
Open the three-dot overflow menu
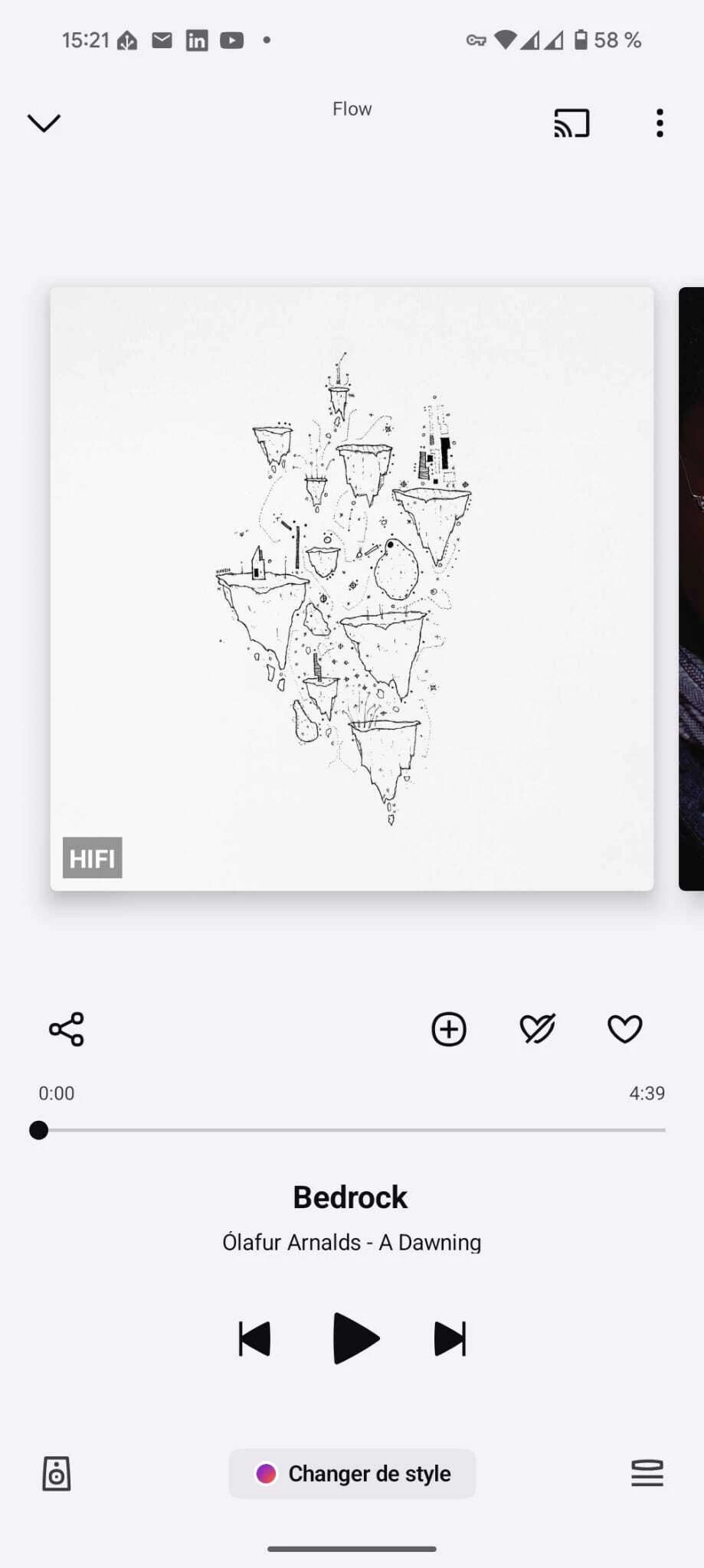tap(659, 122)
